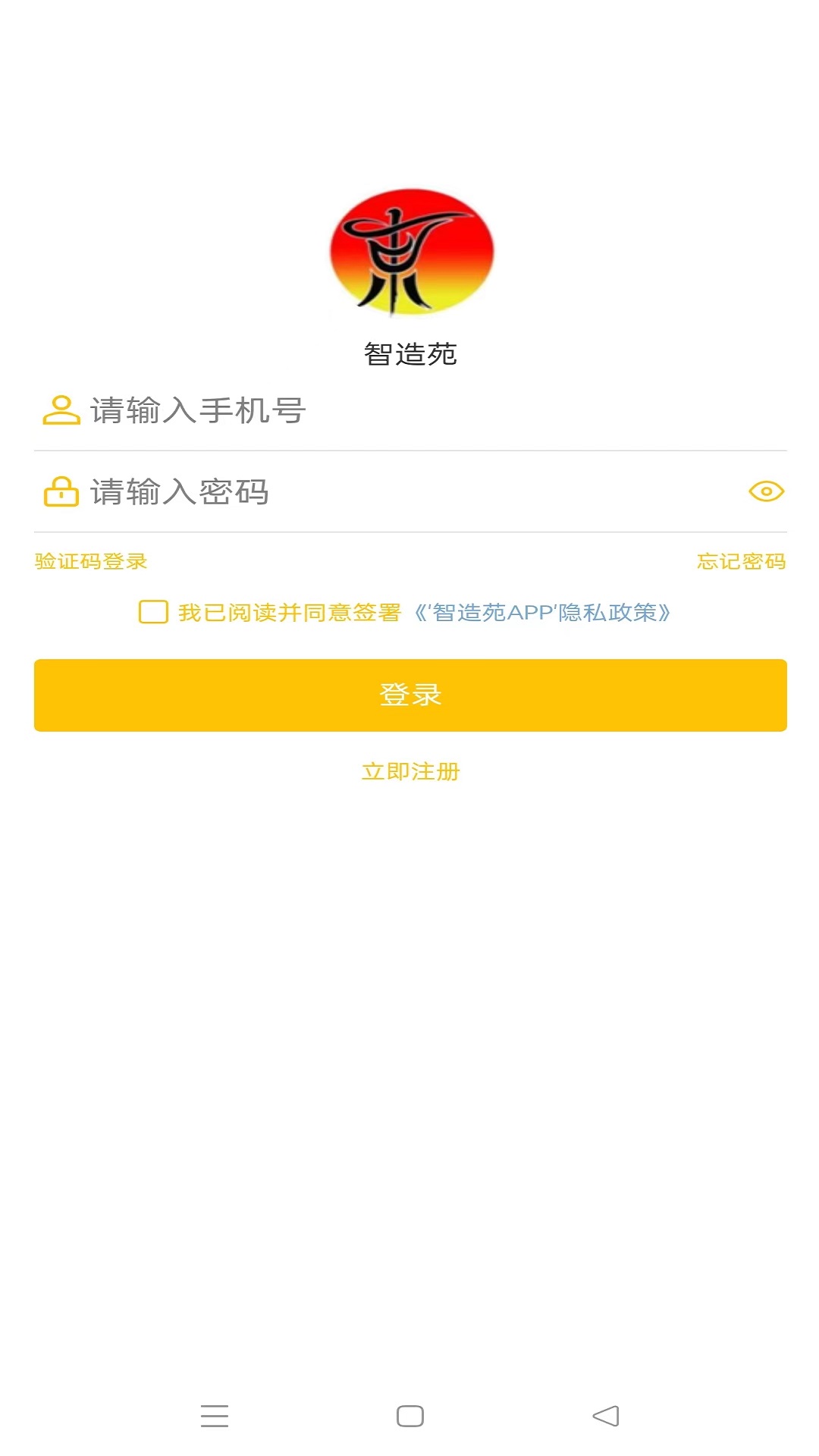Tap the back button in navigation bar
This screenshot has width=819, height=1456.
(604, 1417)
